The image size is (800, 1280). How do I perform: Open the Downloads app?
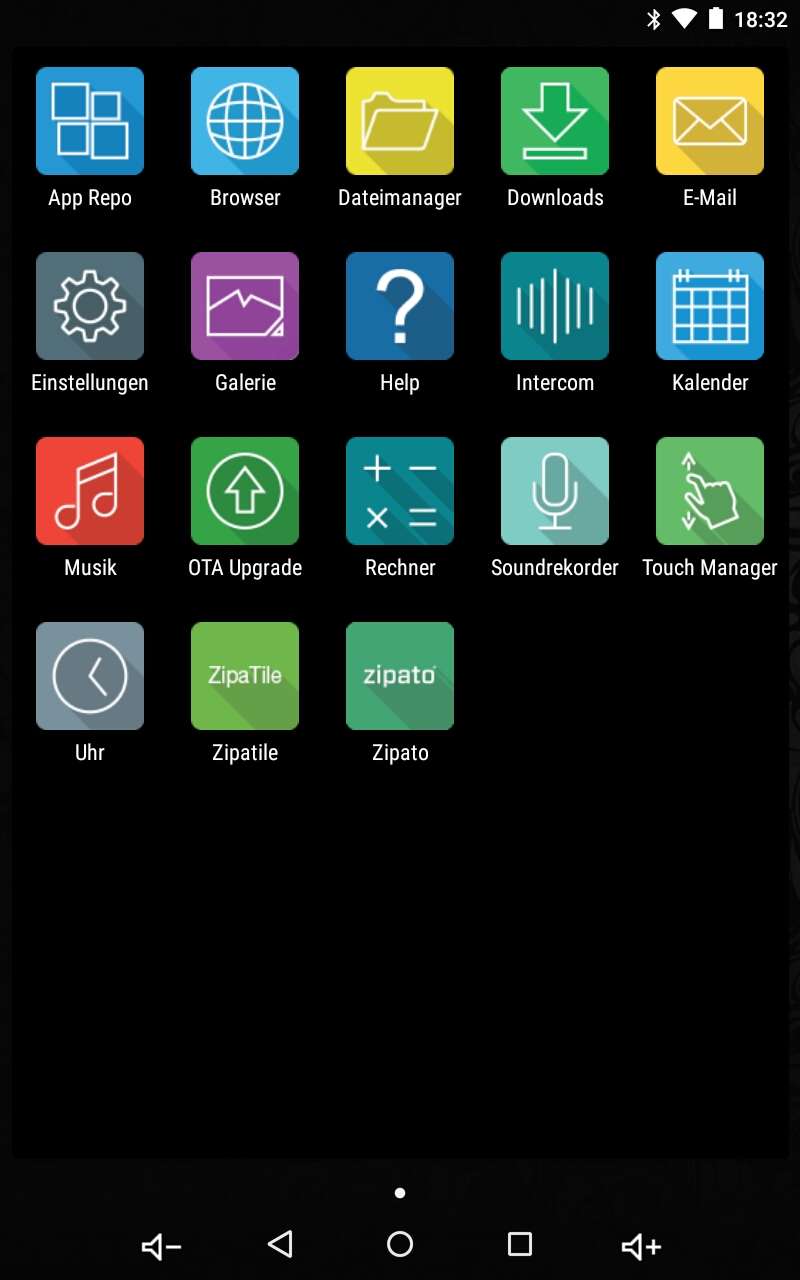pyautogui.click(x=555, y=121)
